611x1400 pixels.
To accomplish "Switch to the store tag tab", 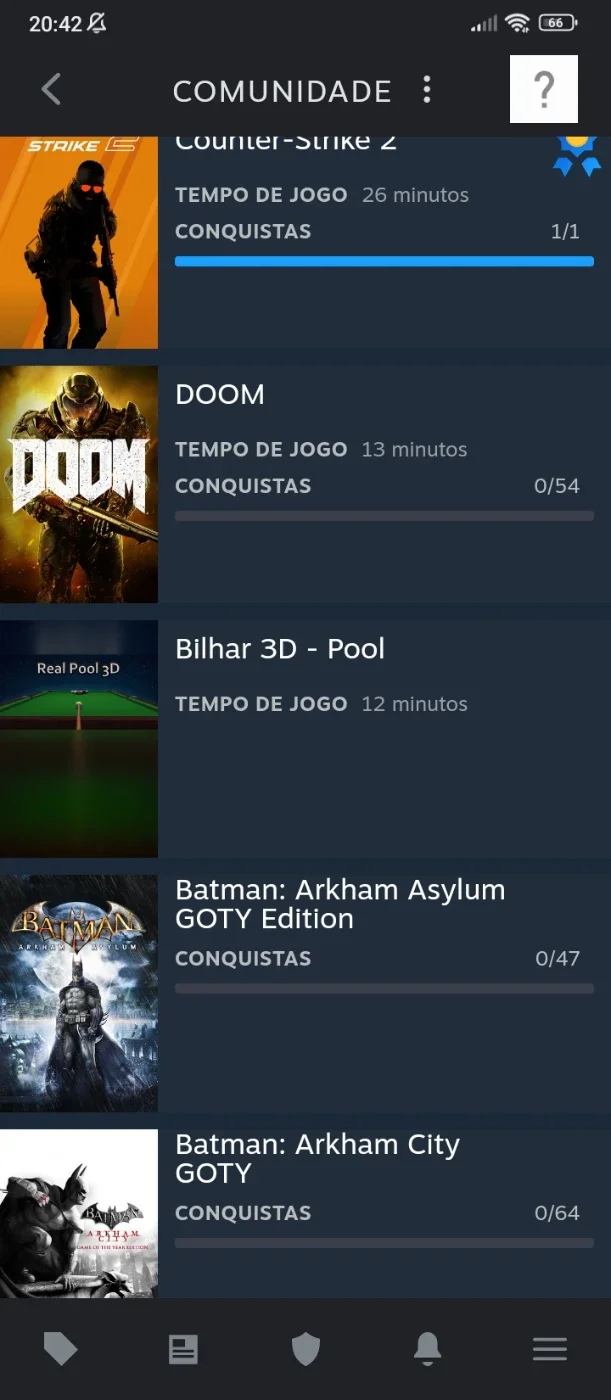I will 61,1349.
